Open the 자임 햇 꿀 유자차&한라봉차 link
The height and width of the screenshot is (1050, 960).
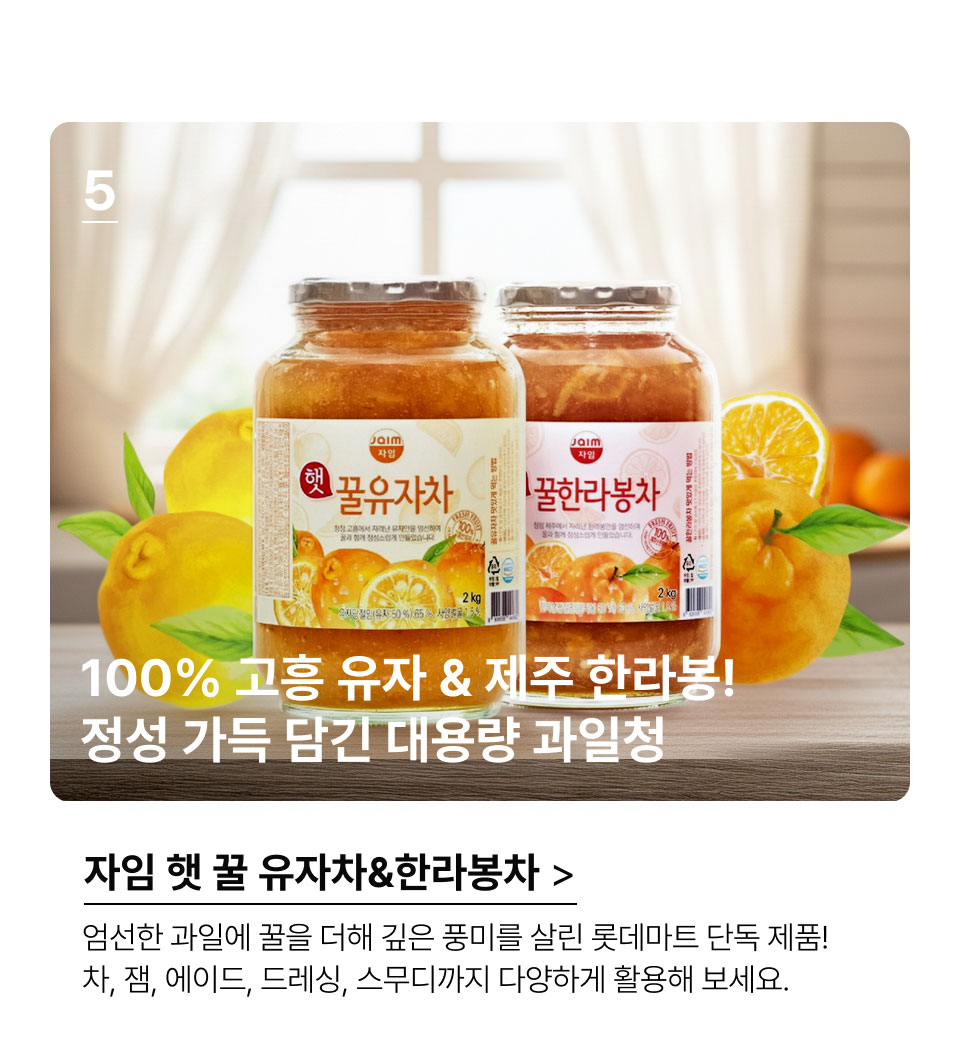(x=329, y=873)
